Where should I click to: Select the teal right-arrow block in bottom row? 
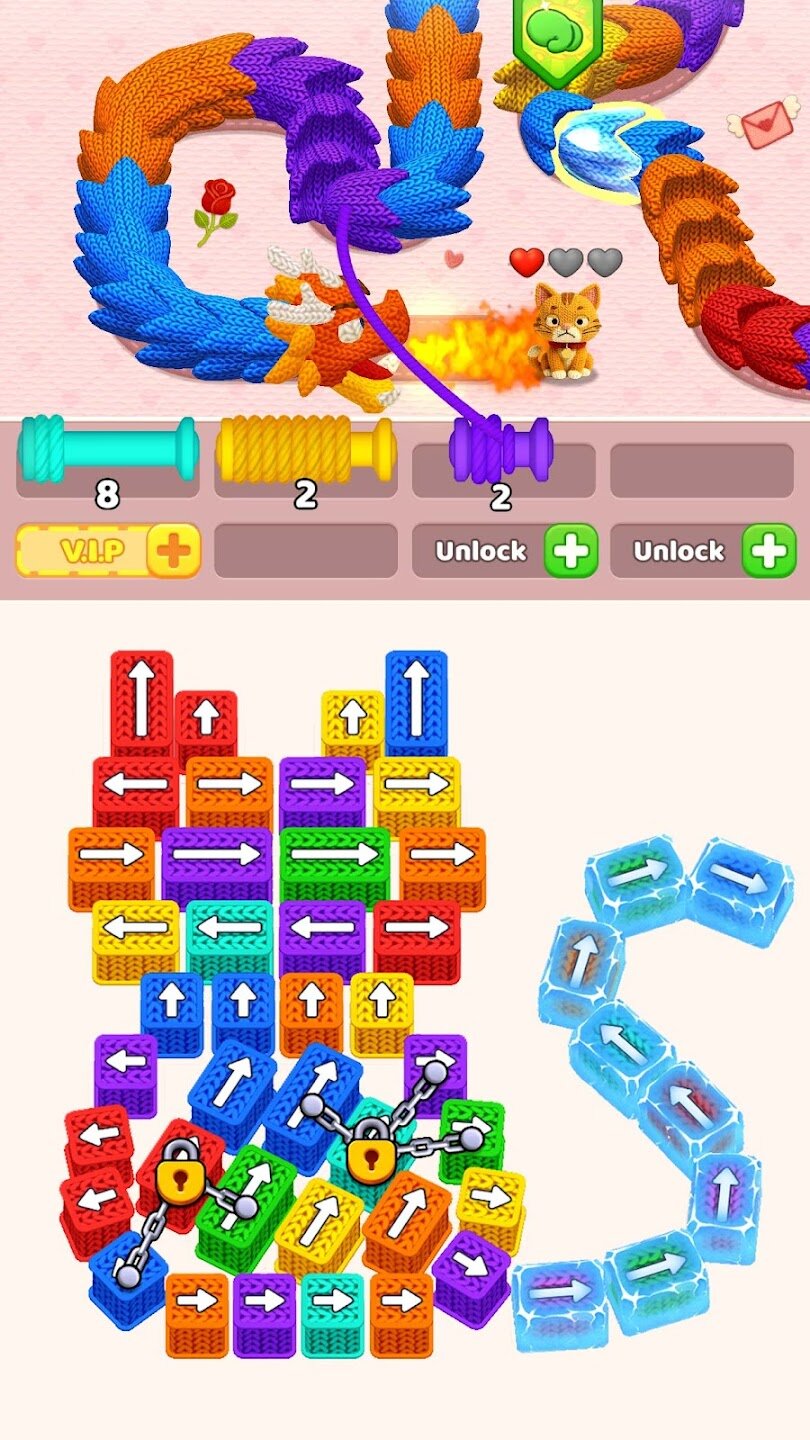pos(332,1303)
